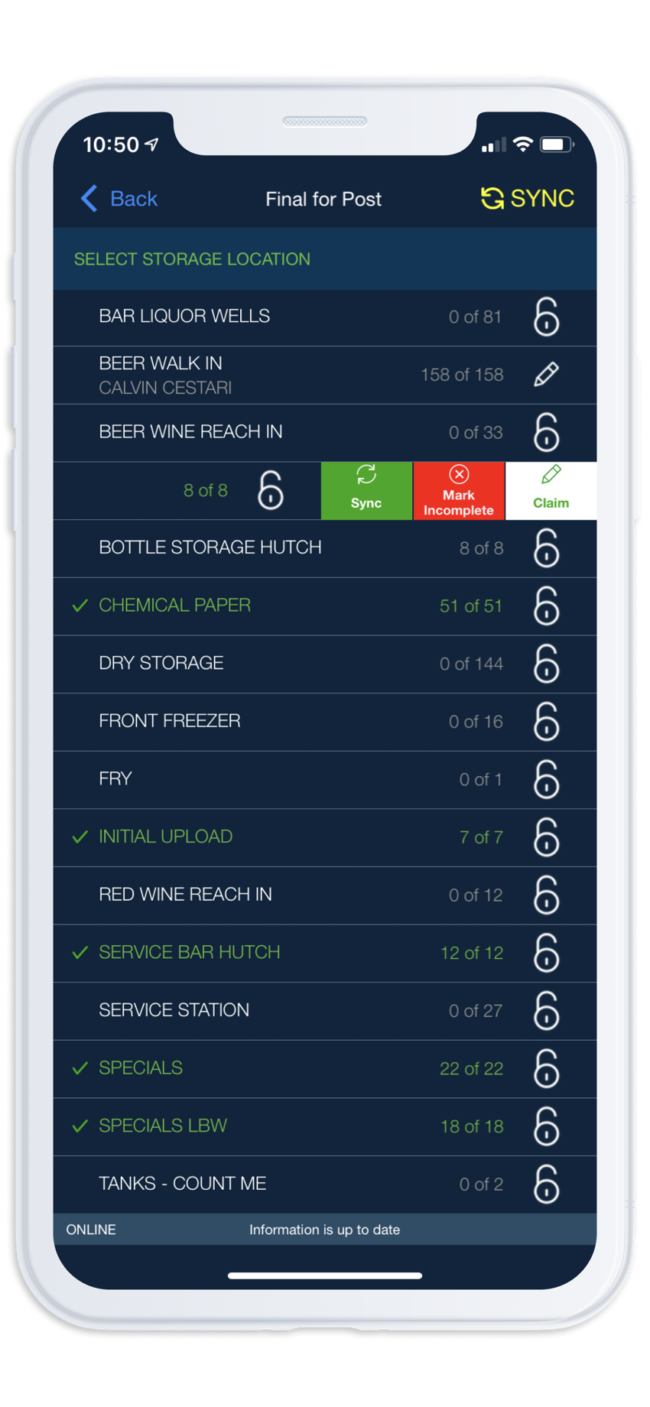Open Bar Liquor Wells storage location
The width and height of the screenshot is (650, 1407).
click(185, 316)
